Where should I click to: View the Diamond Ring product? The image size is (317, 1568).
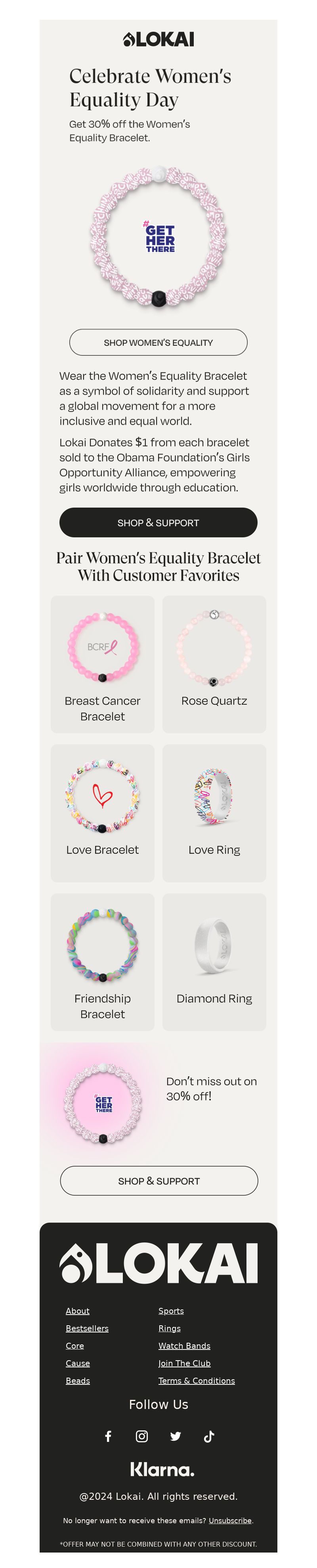tap(214, 961)
